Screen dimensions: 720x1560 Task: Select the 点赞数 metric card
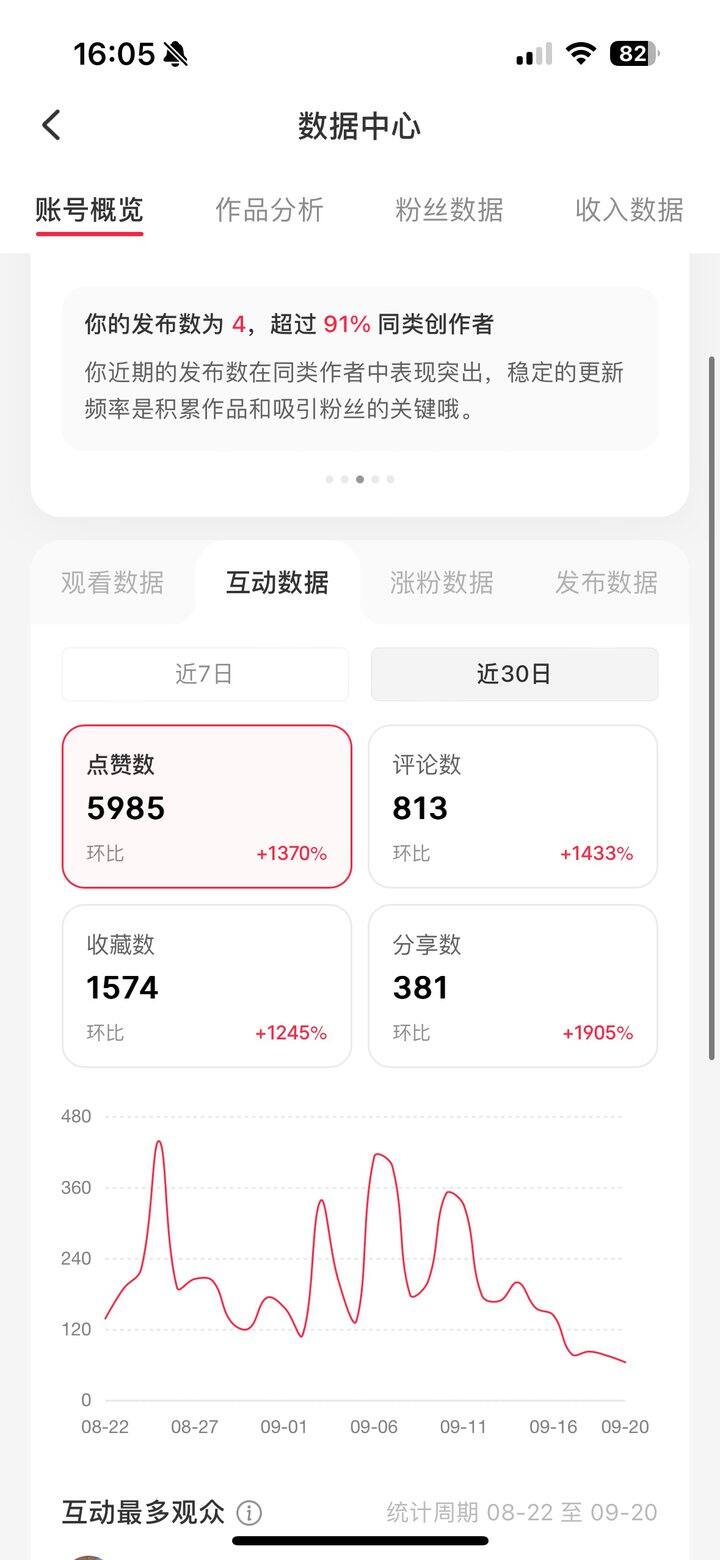point(207,806)
